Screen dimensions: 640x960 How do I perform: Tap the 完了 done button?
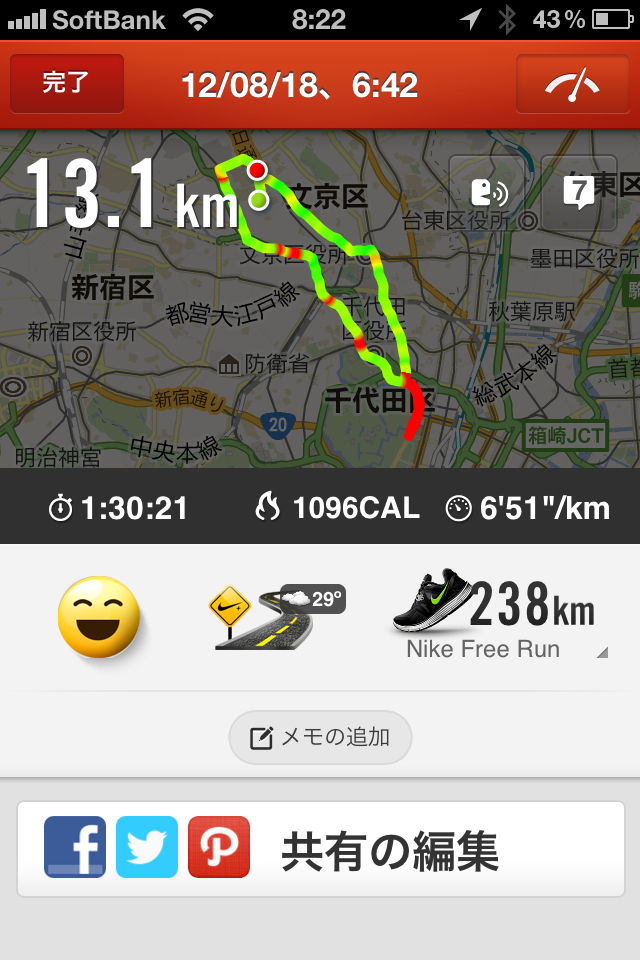click(x=66, y=84)
